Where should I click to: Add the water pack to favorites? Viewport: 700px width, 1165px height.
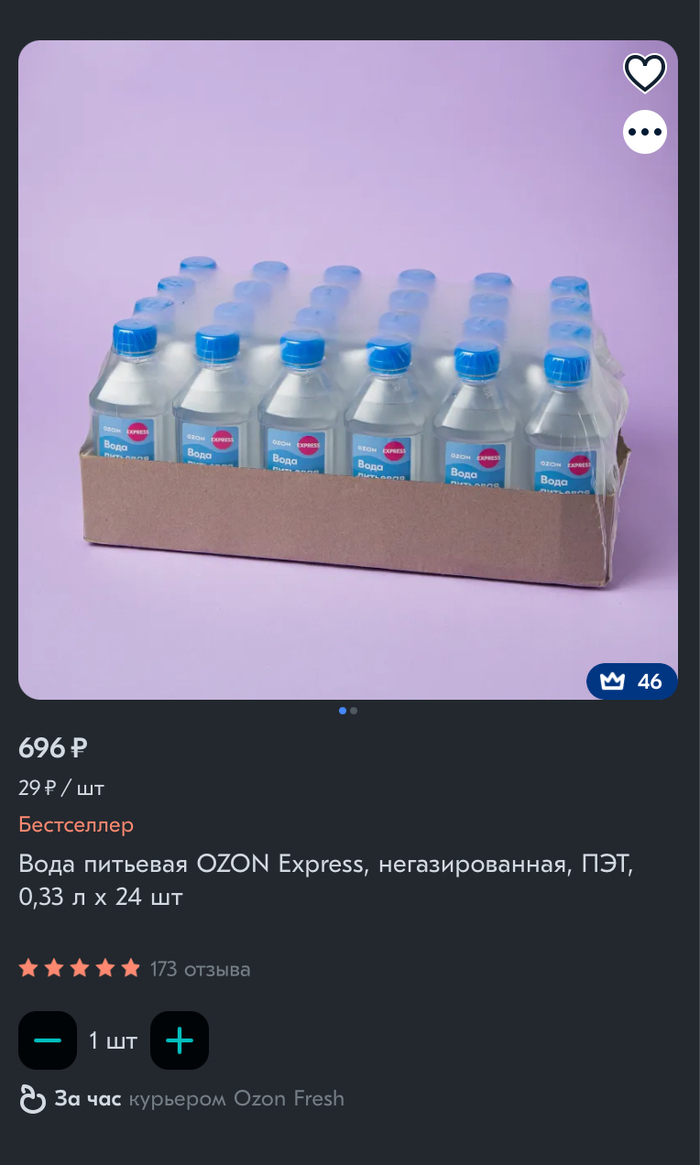tap(645, 72)
